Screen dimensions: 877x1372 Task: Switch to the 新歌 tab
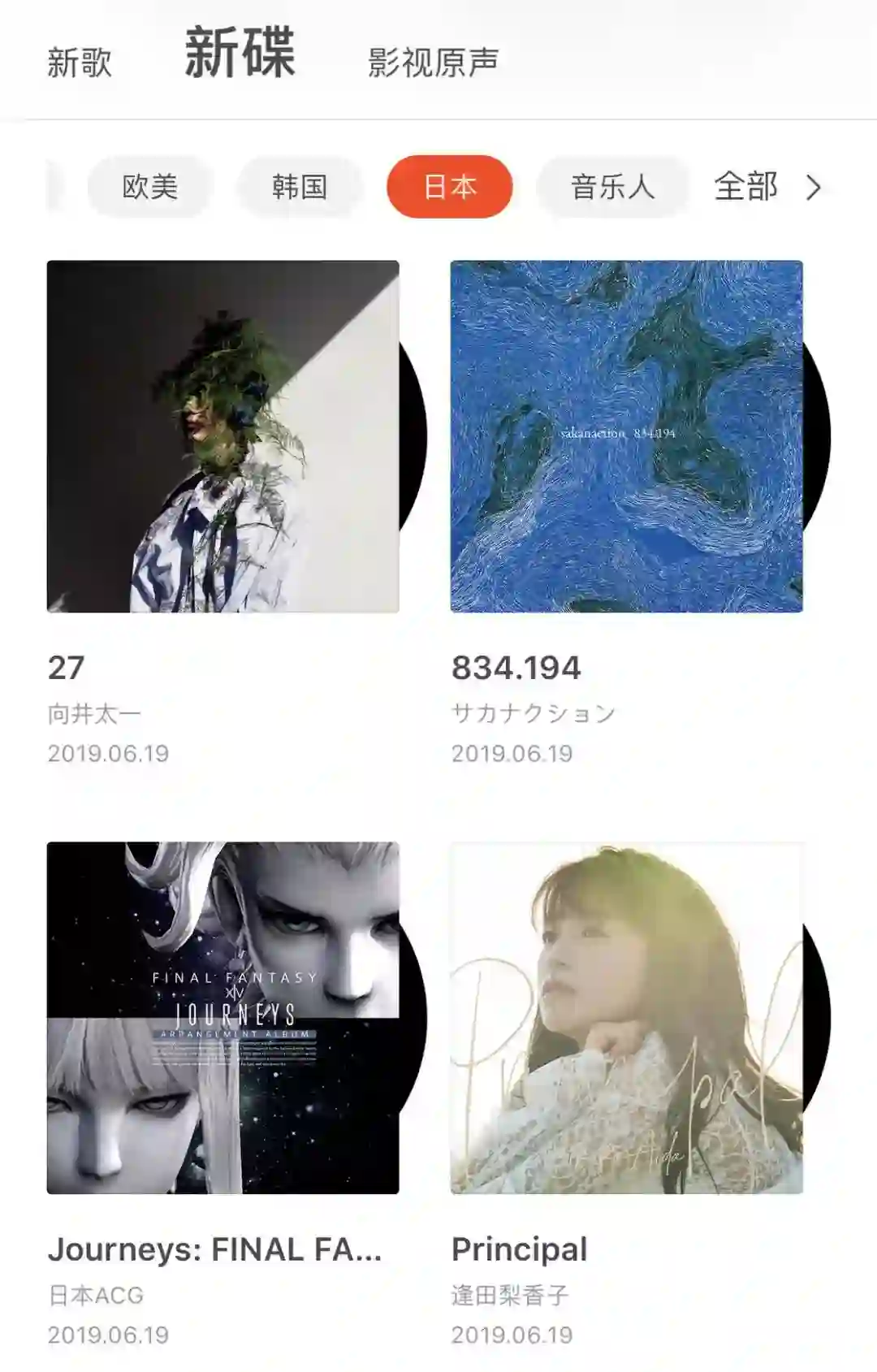pos(79,63)
